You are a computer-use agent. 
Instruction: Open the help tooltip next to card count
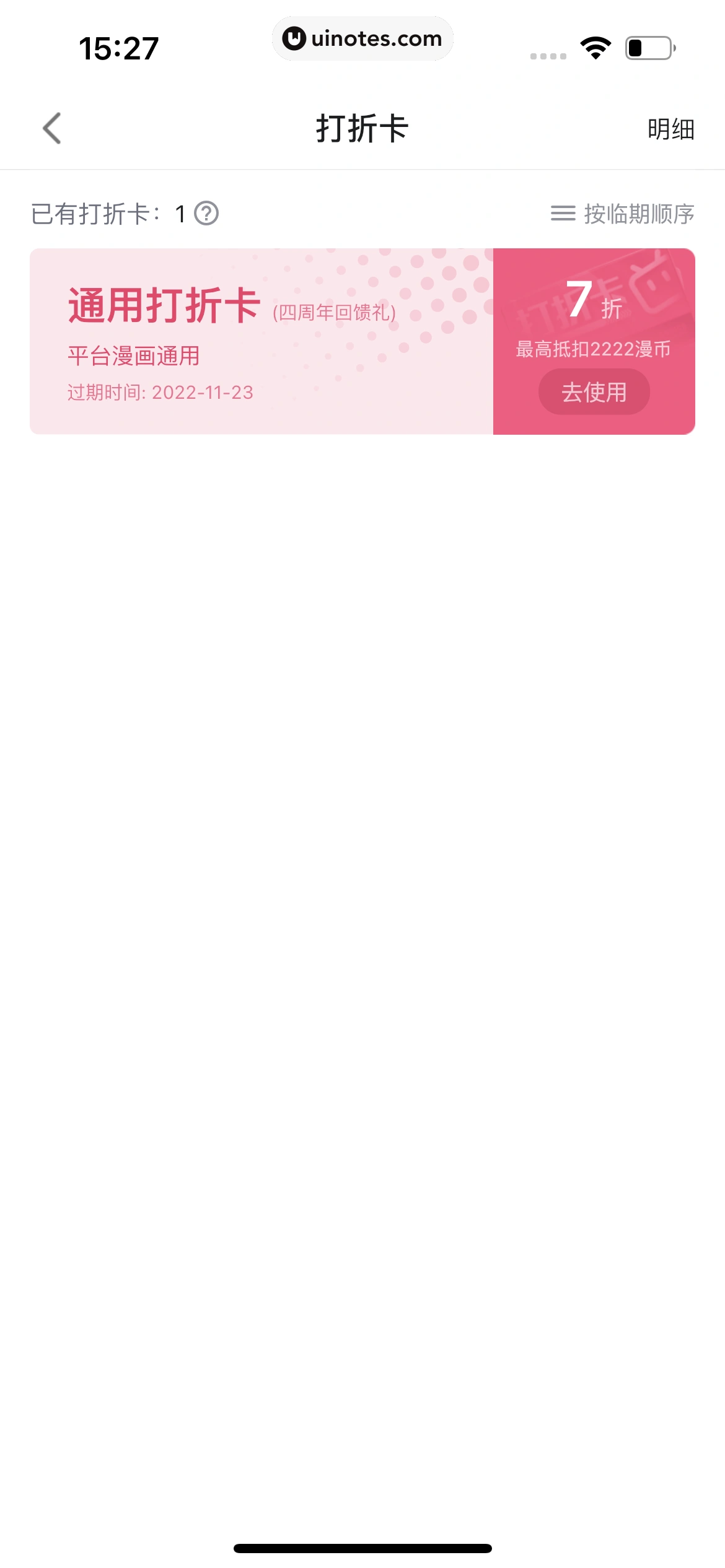pos(208,212)
